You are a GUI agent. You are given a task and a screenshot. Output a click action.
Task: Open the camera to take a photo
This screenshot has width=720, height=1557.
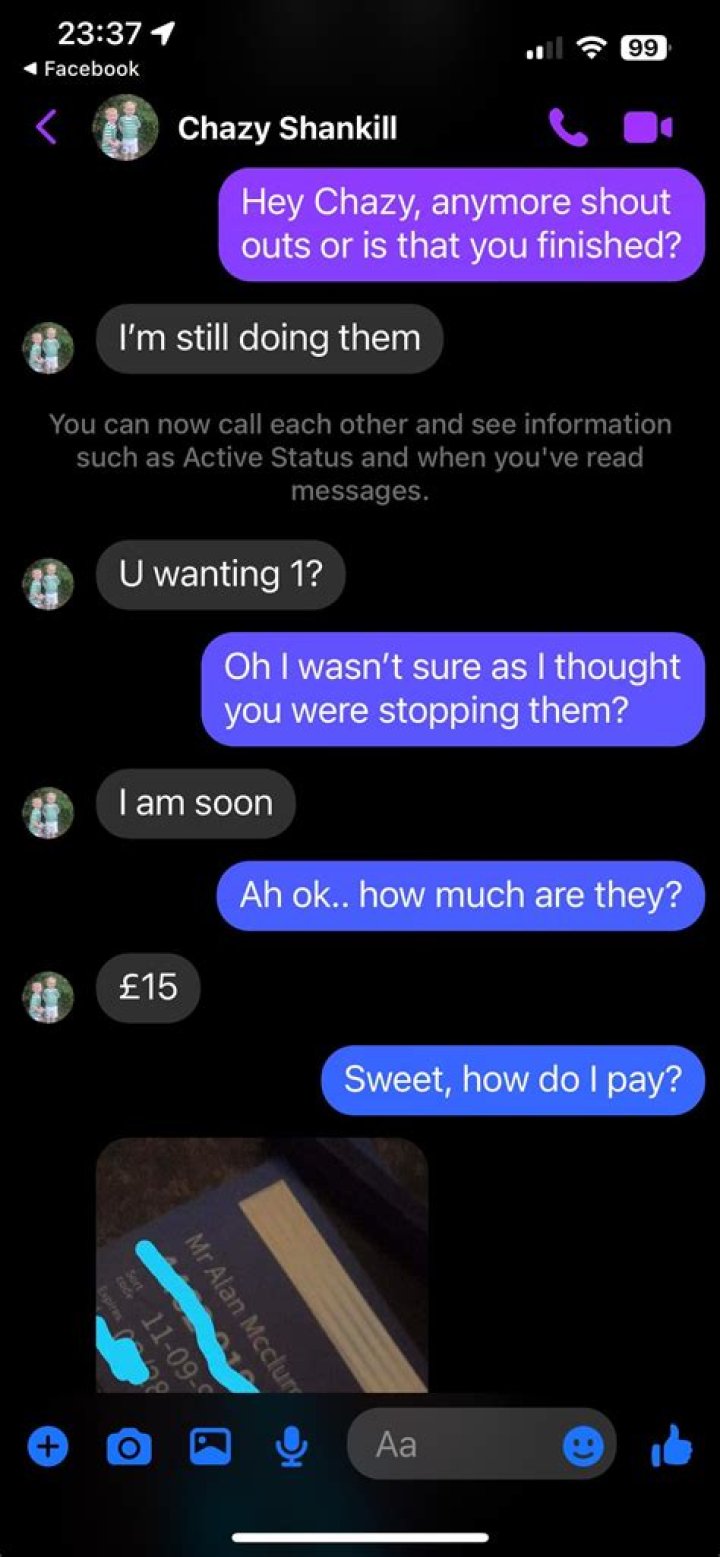coord(129,1445)
